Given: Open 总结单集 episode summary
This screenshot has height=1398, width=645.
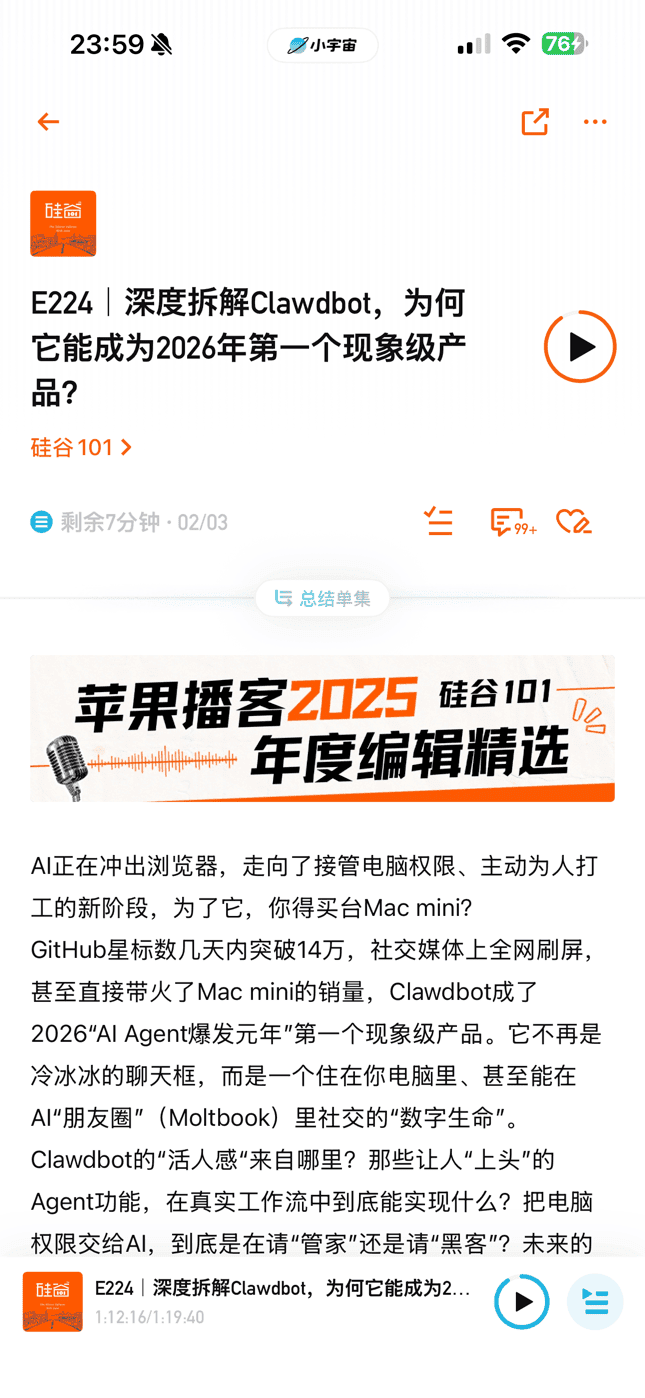Looking at the screenshot, I should [x=322, y=598].
